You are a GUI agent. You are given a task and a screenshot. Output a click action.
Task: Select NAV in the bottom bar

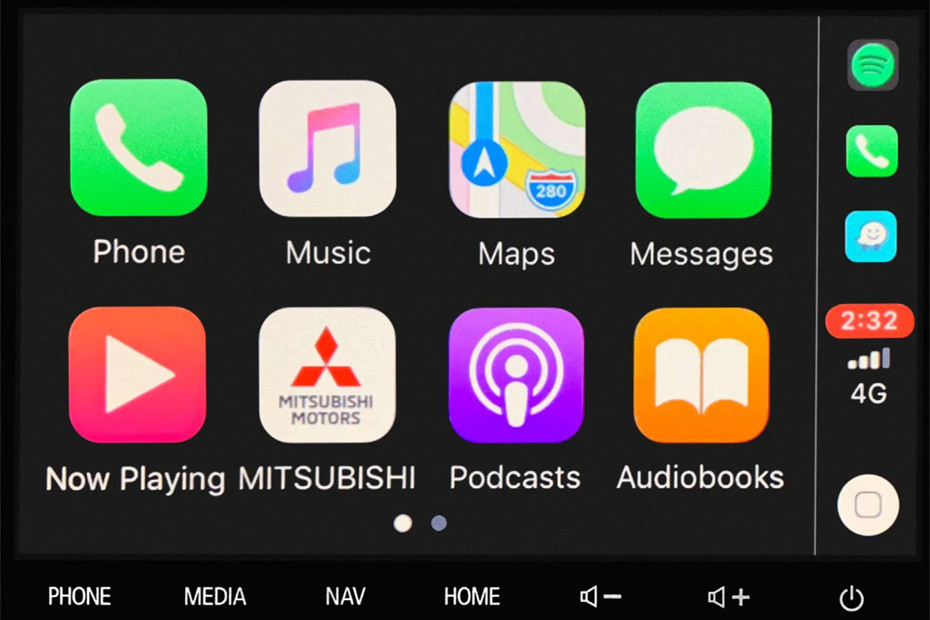pyautogui.click(x=345, y=597)
